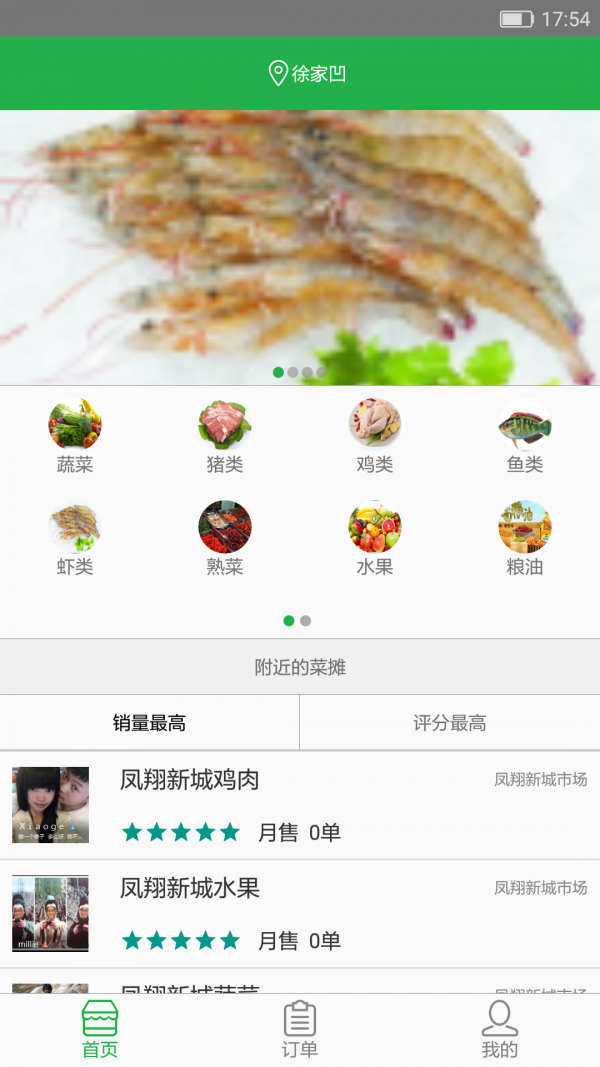
Task: Open the stall 凤翔新城鸡肉
Action: coord(300,805)
